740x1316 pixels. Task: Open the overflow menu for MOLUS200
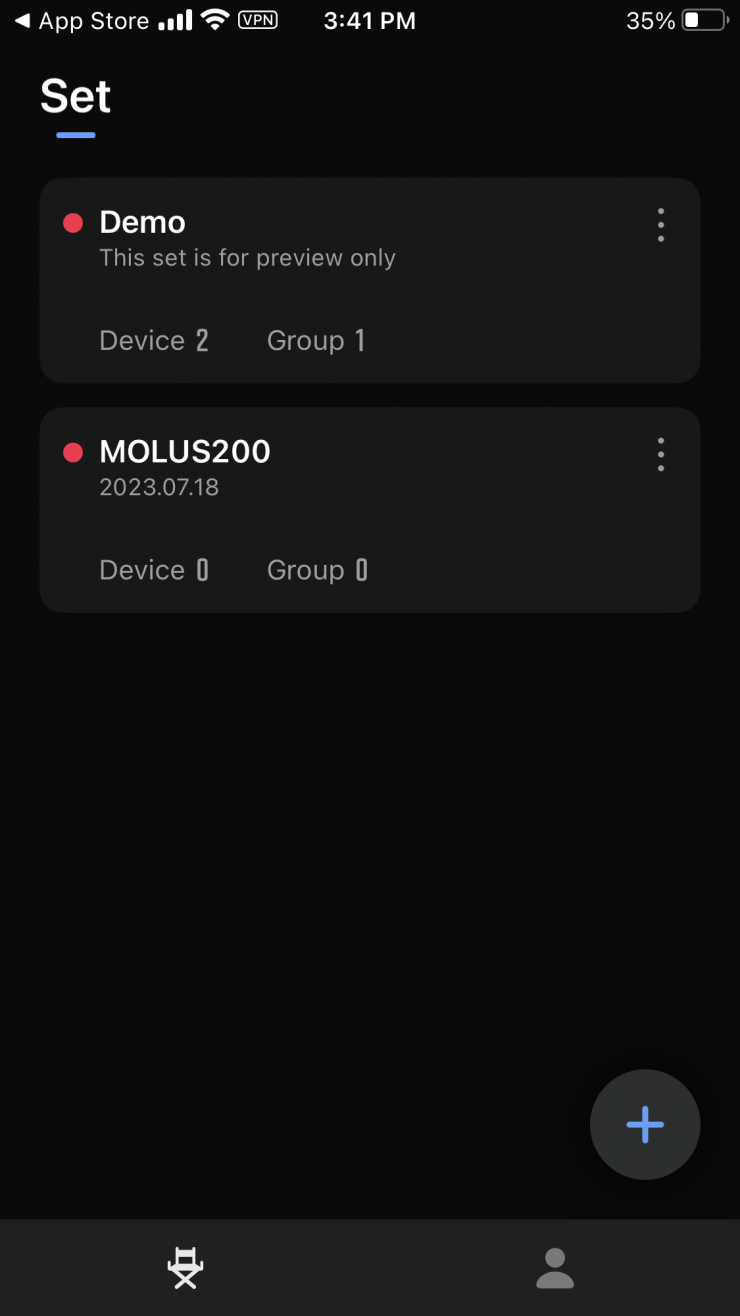click(x=661, y=454)
